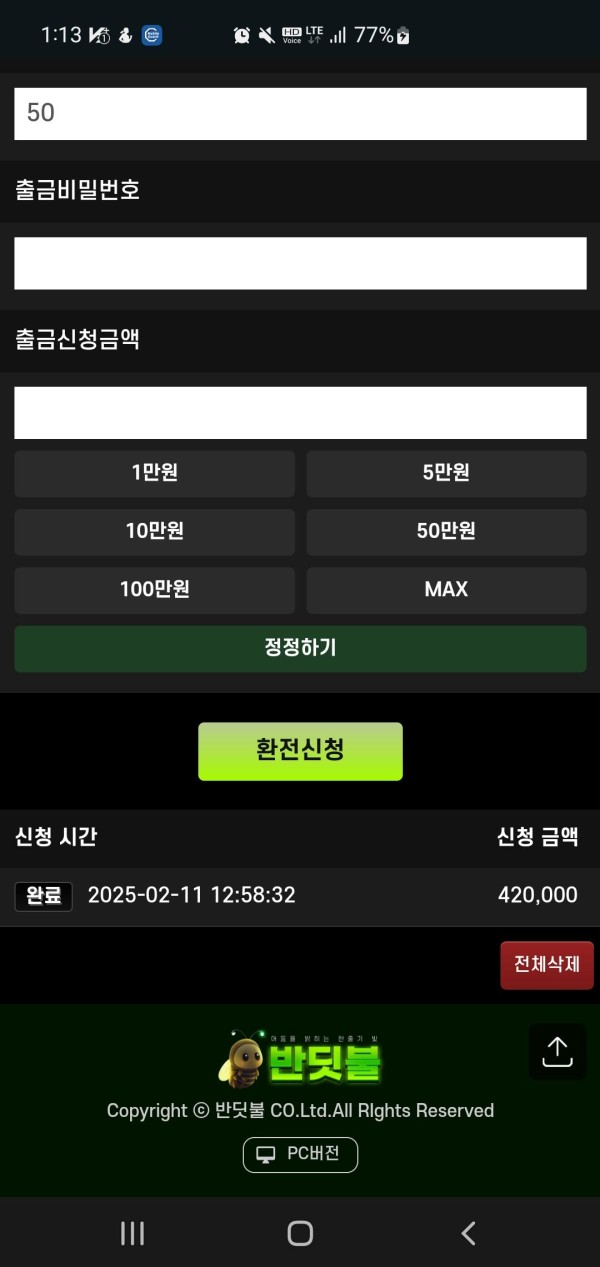The image size is (600, 1267).
Task: Choose the 100만원 quick amount
Action: (x=154, y=590)
